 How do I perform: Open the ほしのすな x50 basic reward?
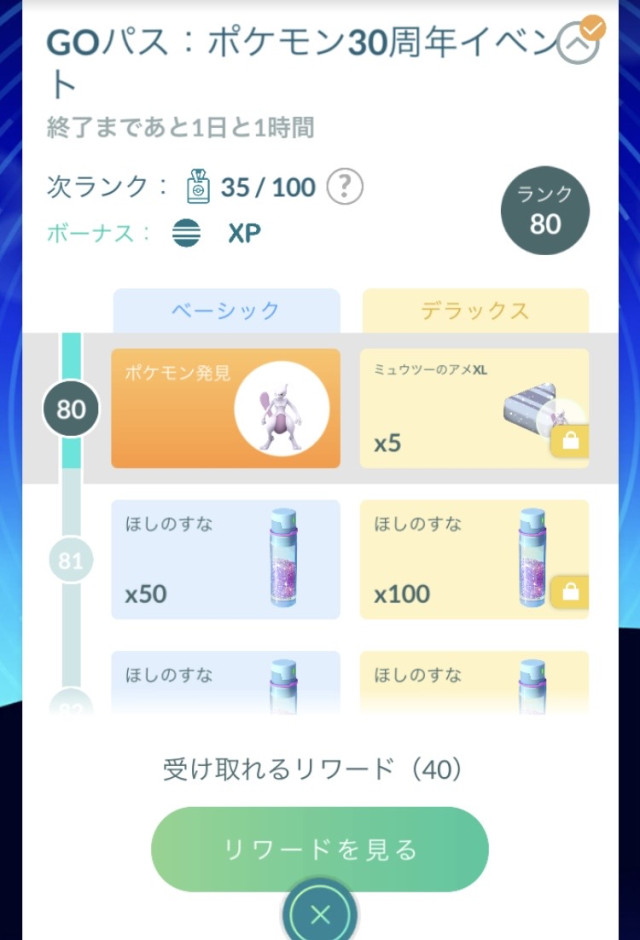coord(225,559)
